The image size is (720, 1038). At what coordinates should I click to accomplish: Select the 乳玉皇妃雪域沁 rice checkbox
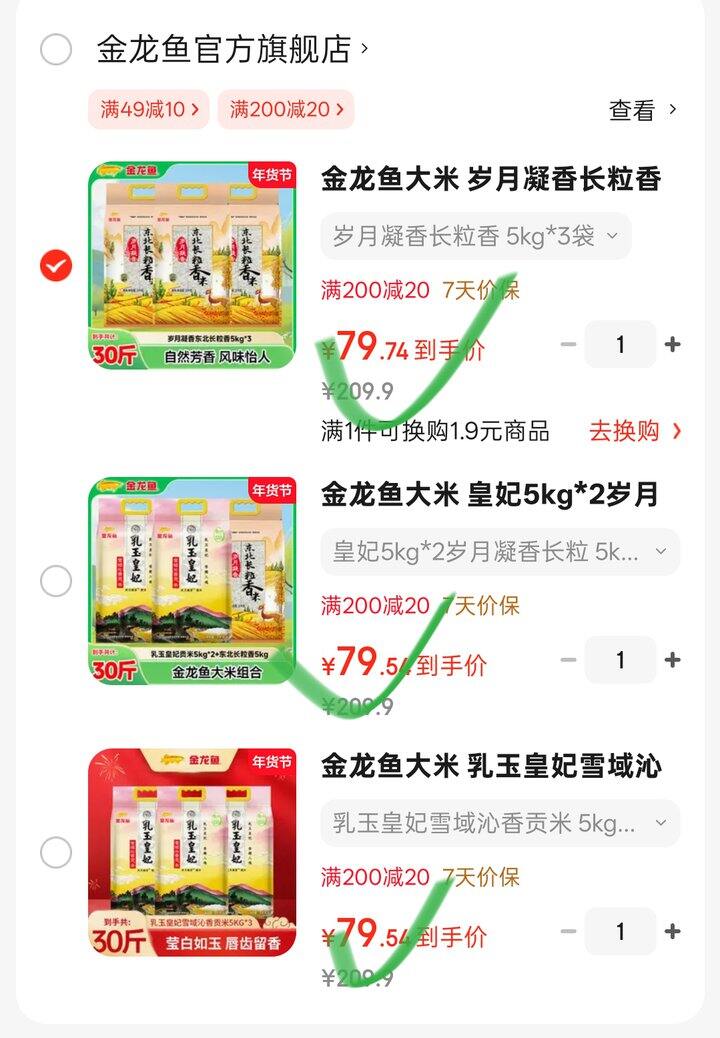pos(55,853)
